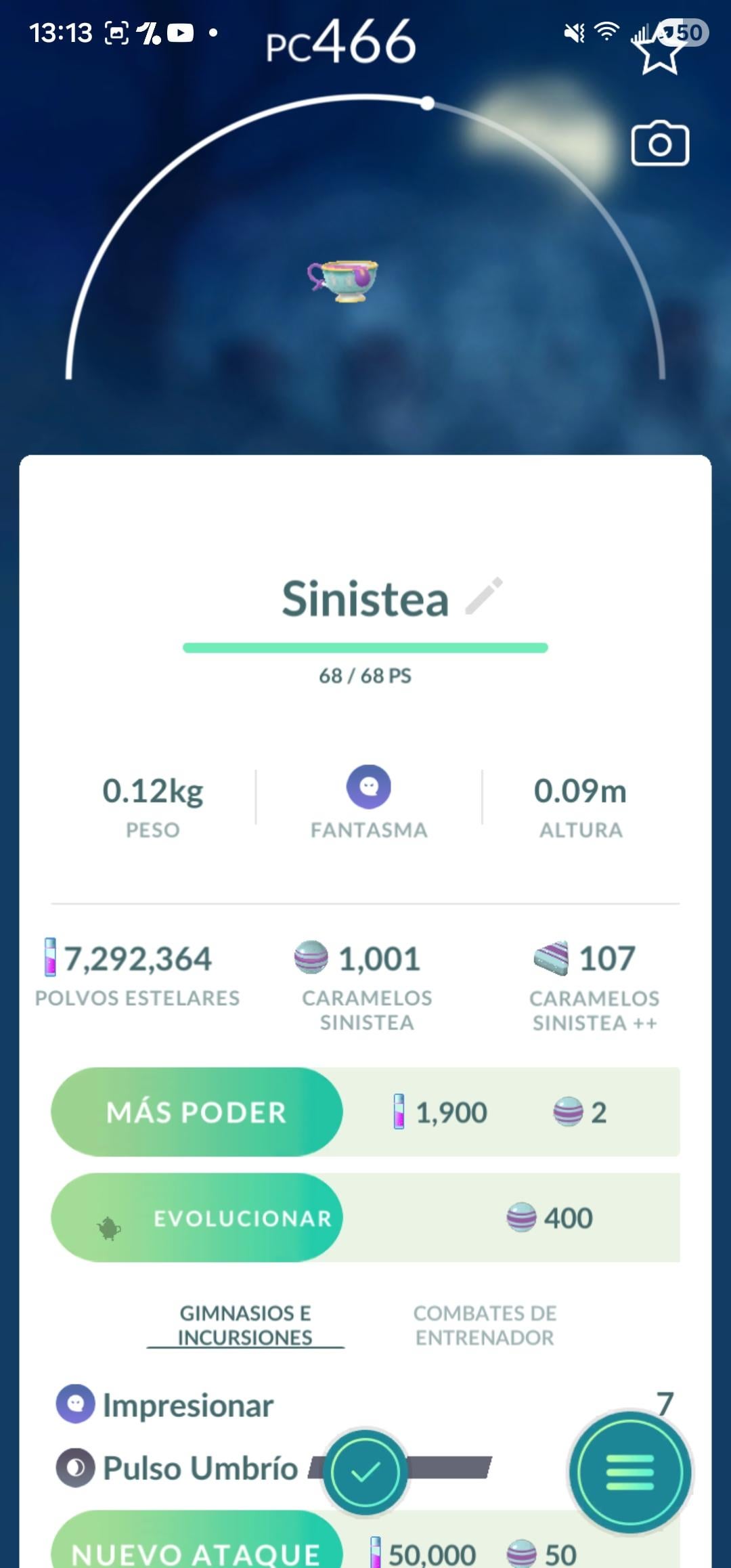Edit Sinistea's nickname with the pencil icon

[485, 596]
